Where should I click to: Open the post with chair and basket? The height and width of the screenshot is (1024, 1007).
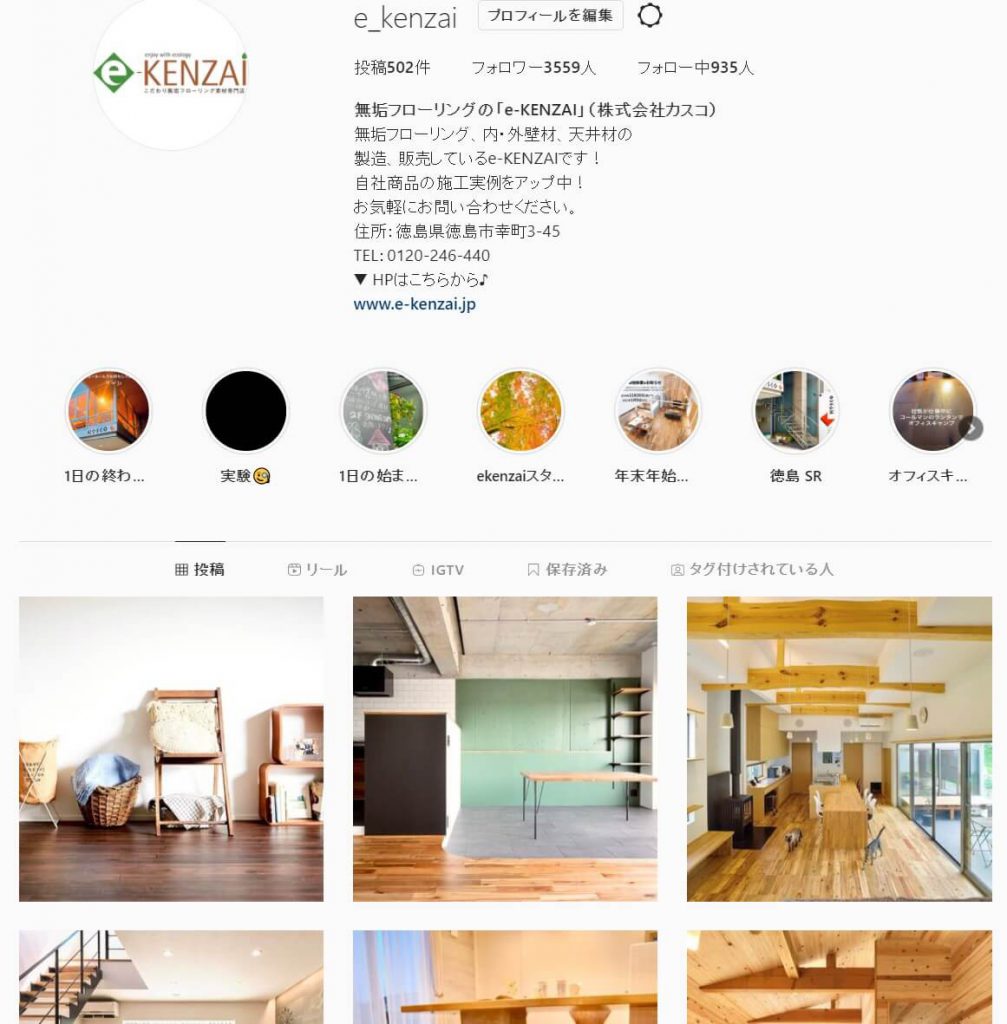[171, 749]
